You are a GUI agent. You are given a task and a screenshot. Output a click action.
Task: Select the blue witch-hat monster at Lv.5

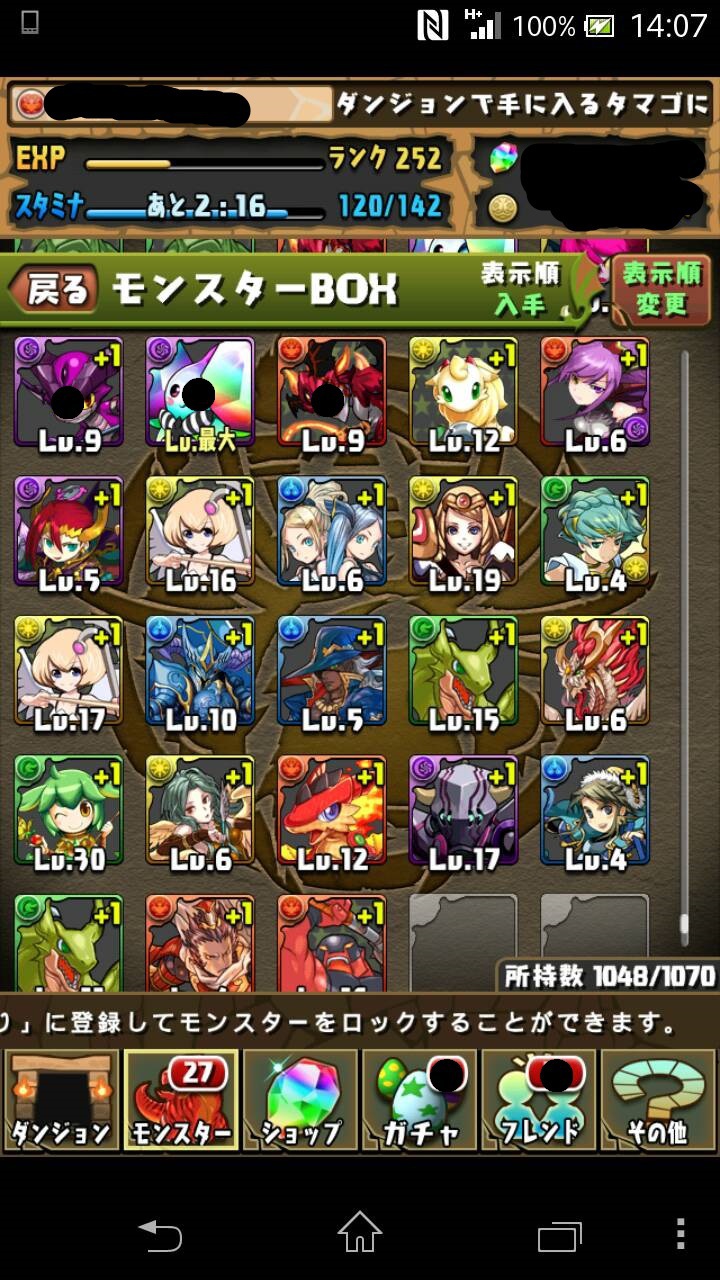(332, 671)
